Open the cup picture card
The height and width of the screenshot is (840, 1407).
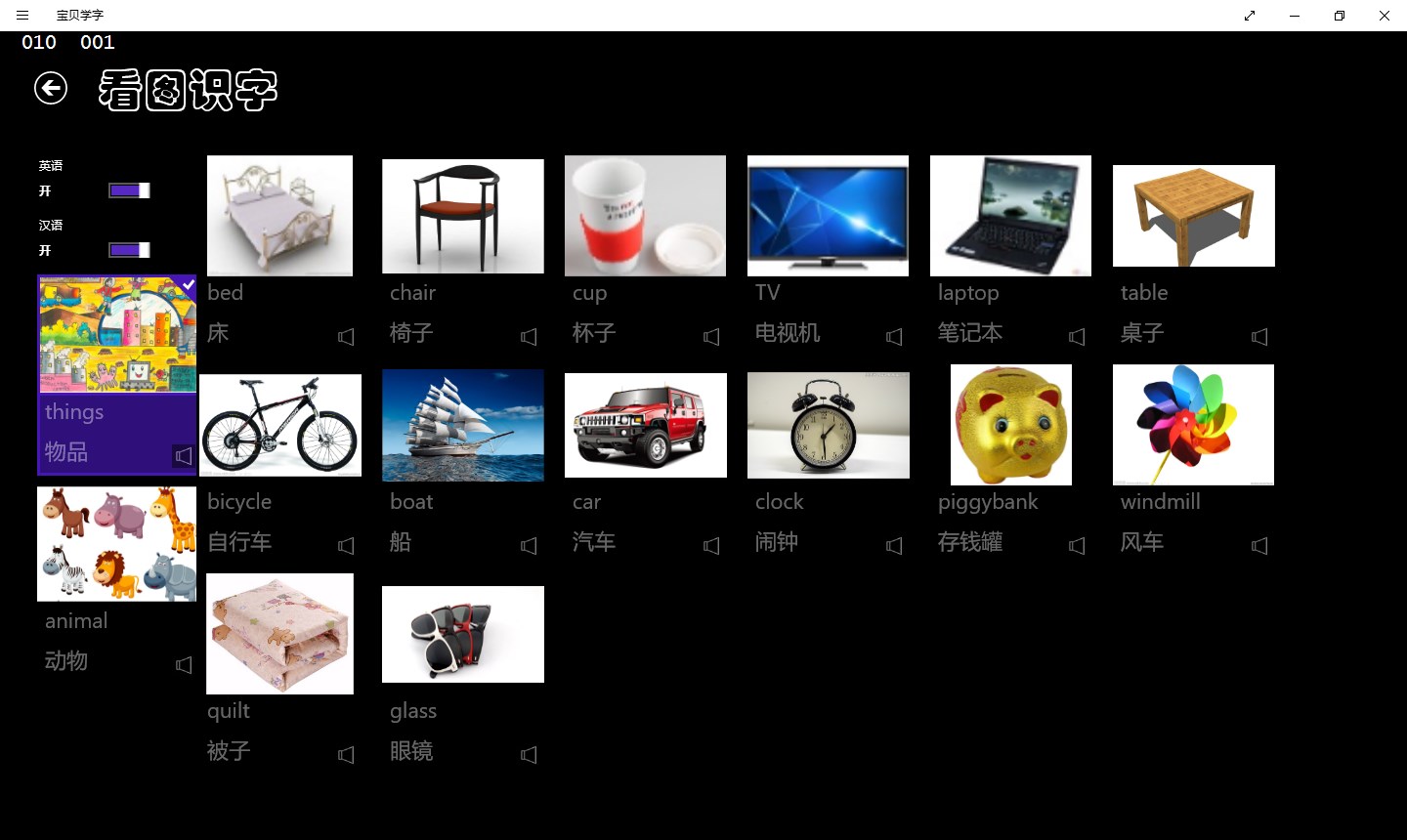click(645, 216)
